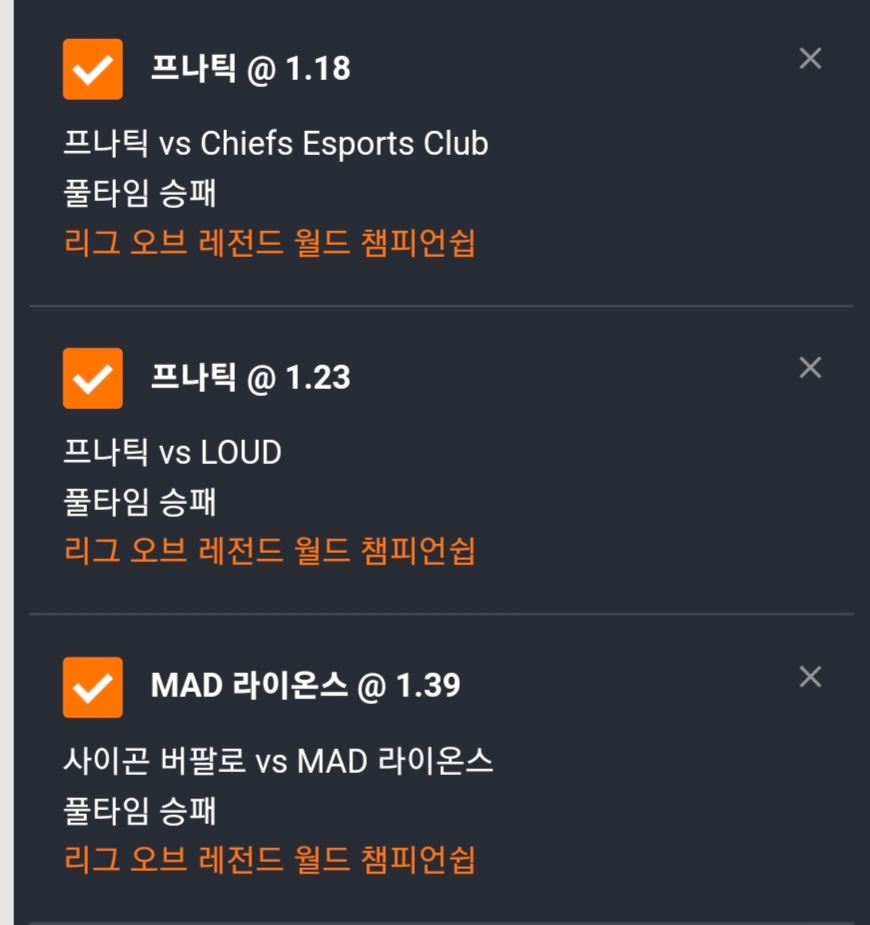
Task: Remove the 프나틱 vs Chiefs Esports Club bet
Action: (x=810, y=58)
